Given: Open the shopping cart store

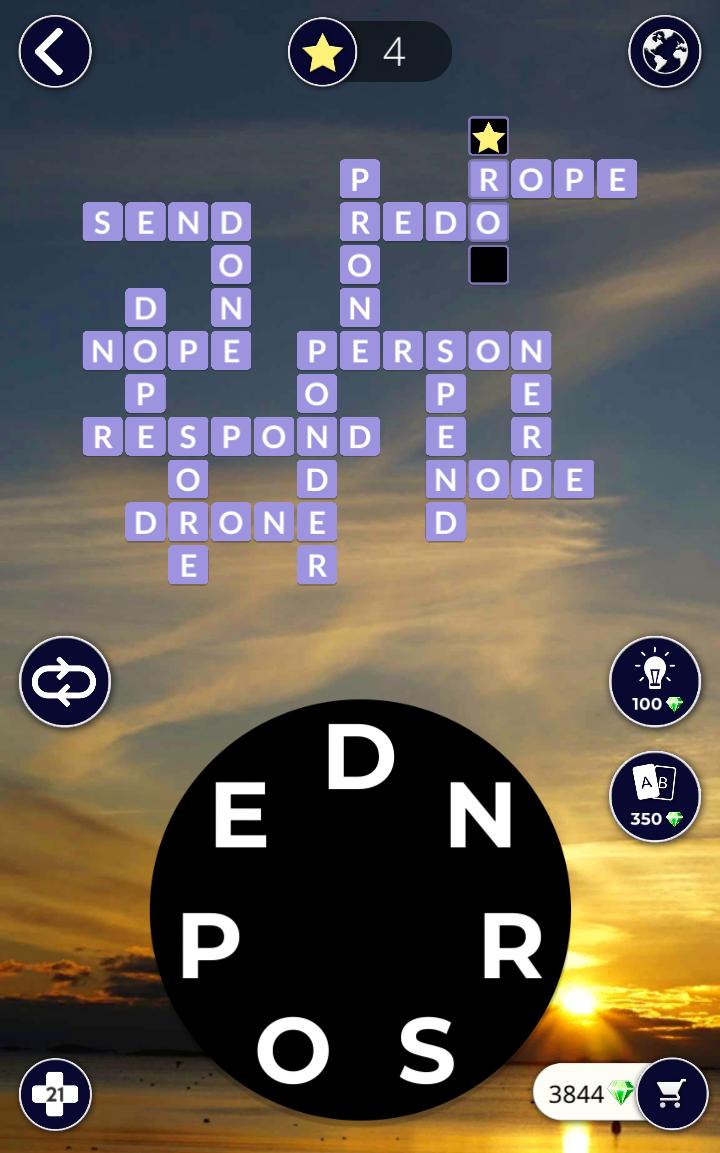Looking at the screenshot, I should [x=672, y=1094].
